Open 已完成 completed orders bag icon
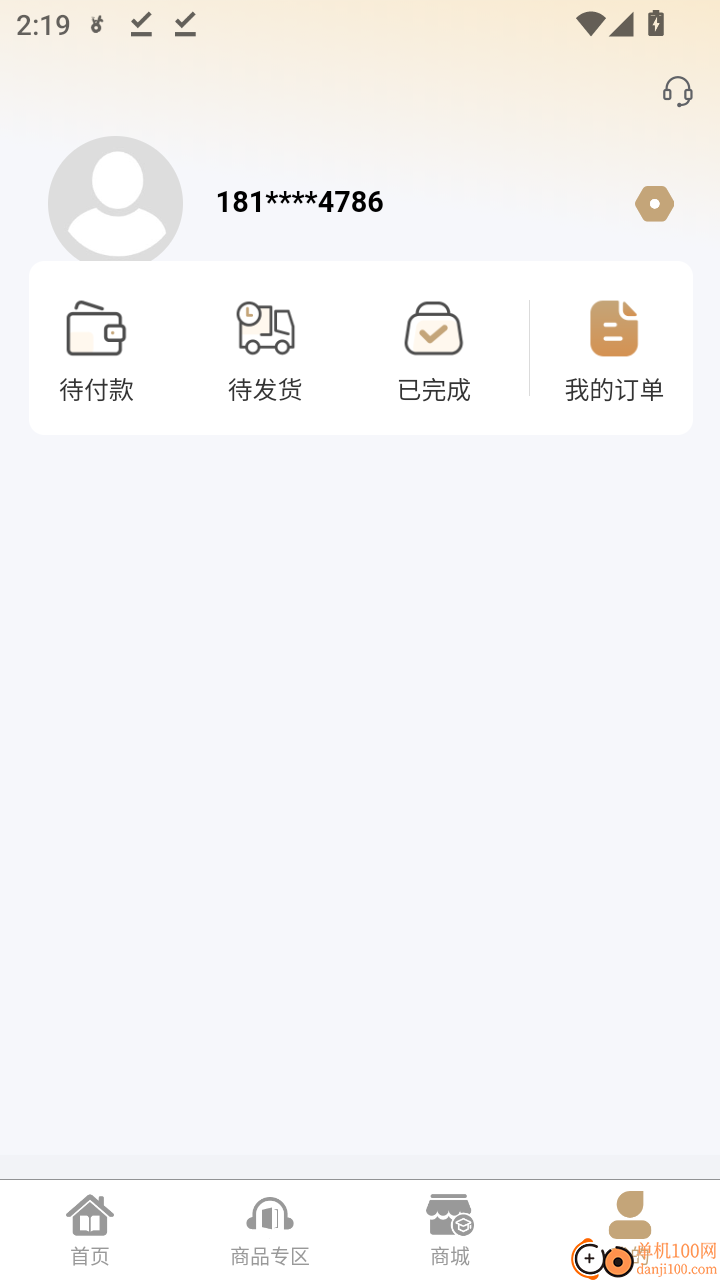The width and height of the screenshot is (720, 1280). tap(433, 328)
